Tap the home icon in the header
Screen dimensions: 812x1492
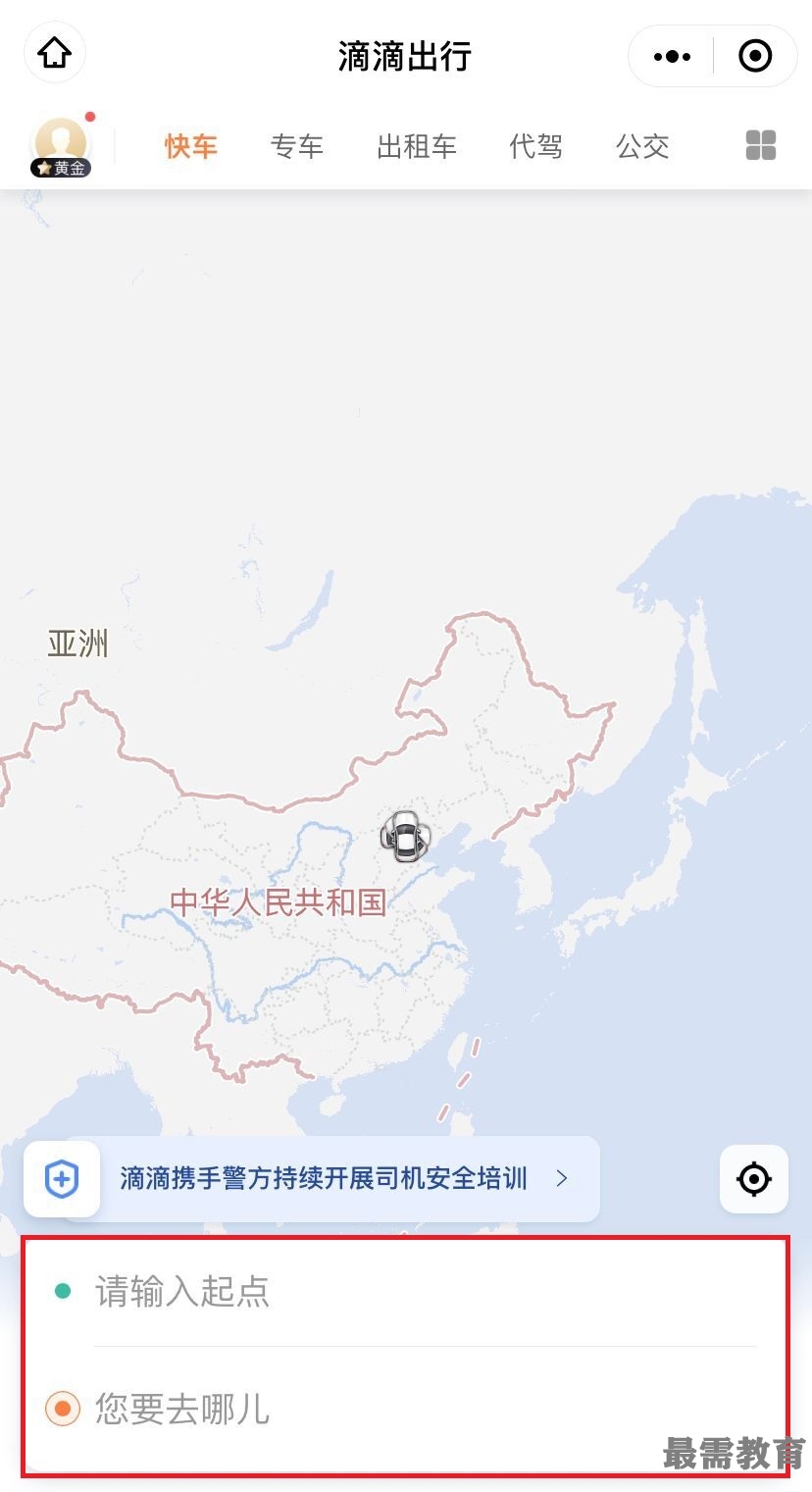pos(55,53)
